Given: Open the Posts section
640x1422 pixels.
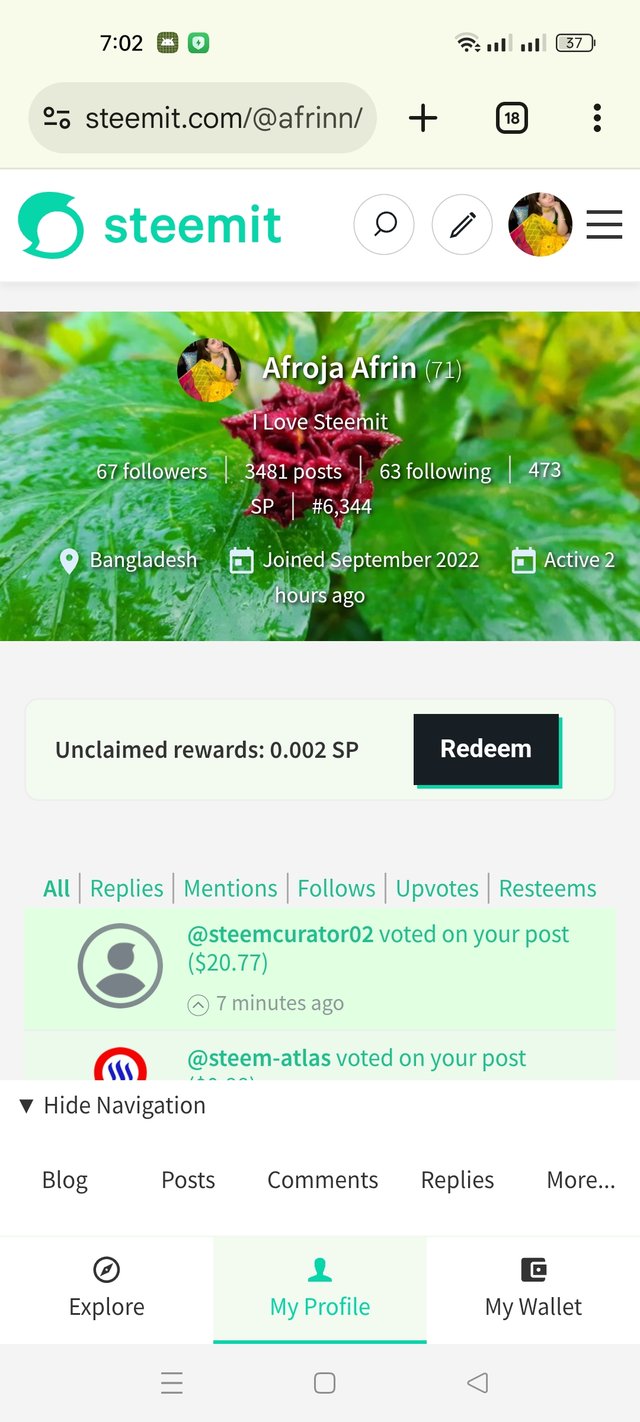Looking at the screenshot, I should point(188,1180).
